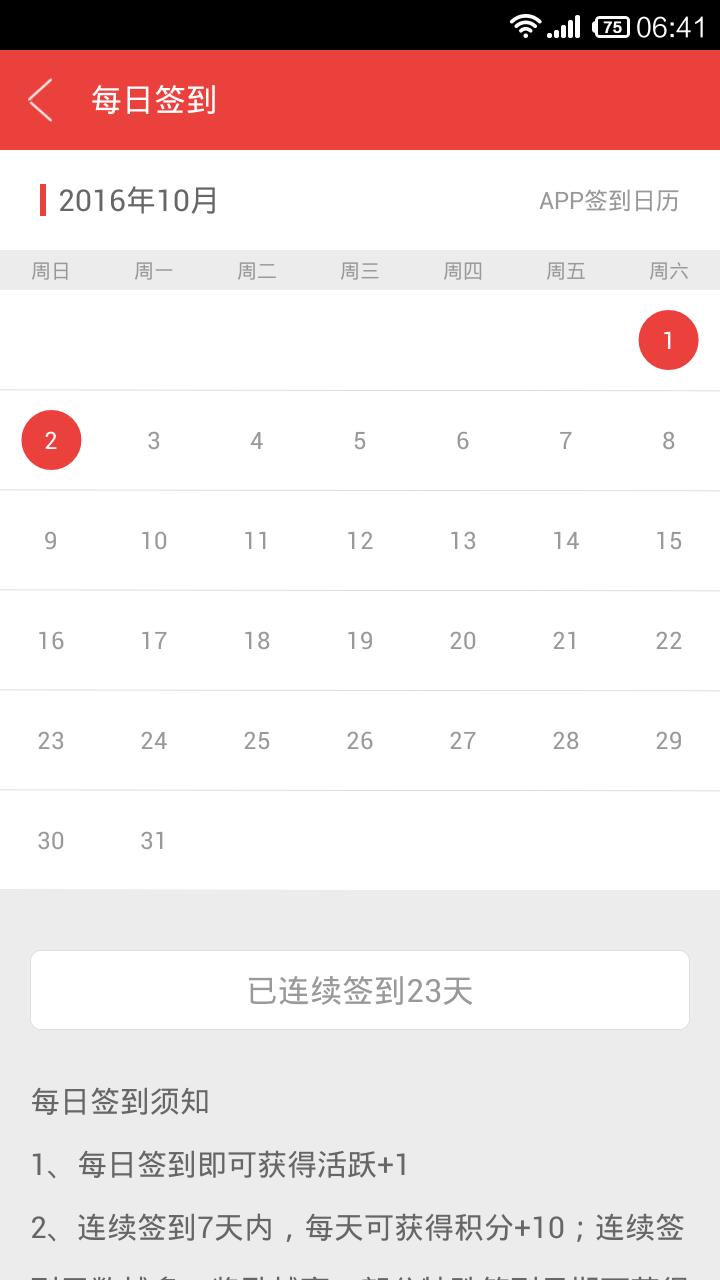Go back from the 每日签到 page
Screen dimensions: 720x1280
(x=40, y=100)
